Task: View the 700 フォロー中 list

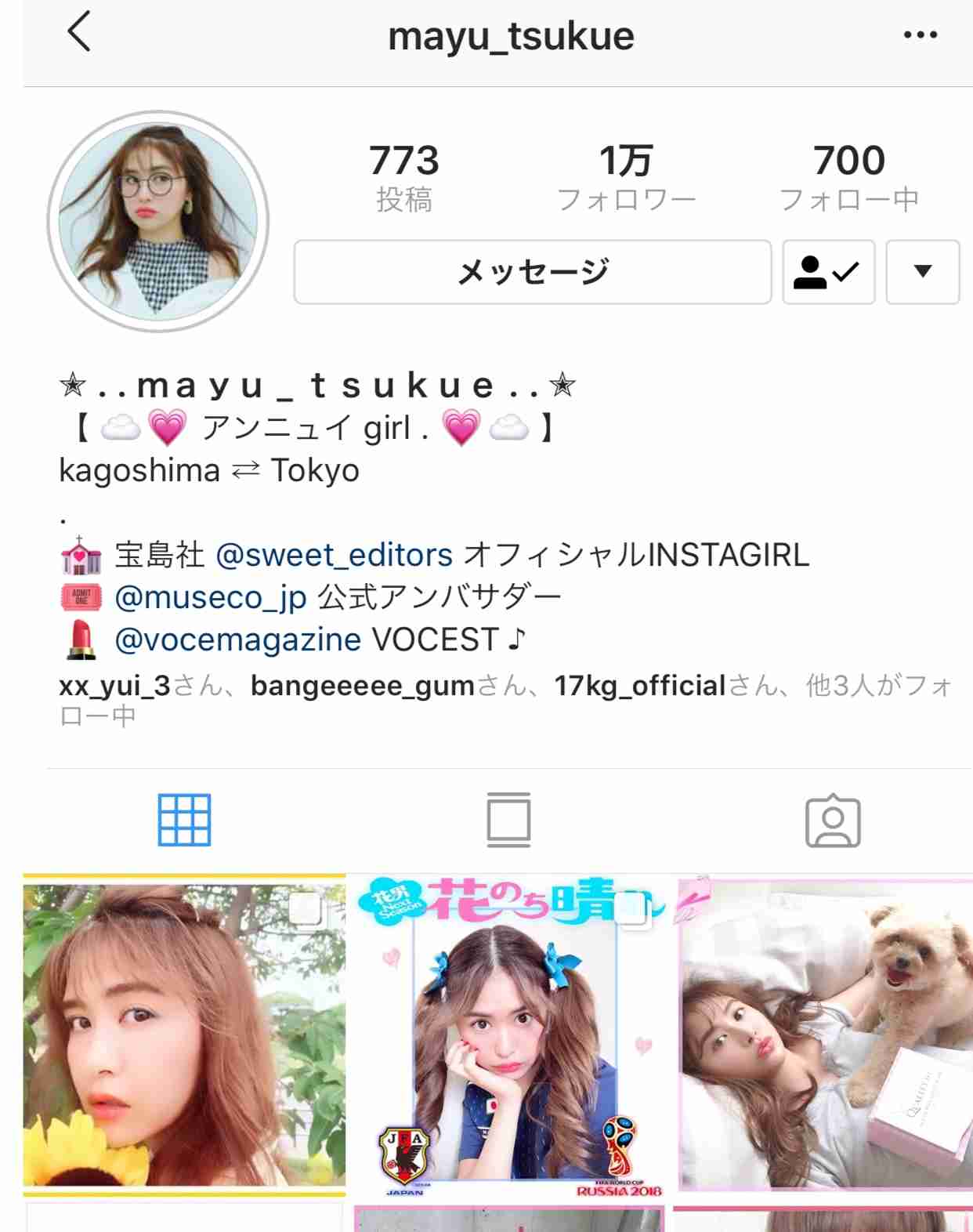Action: pos(848,177)
